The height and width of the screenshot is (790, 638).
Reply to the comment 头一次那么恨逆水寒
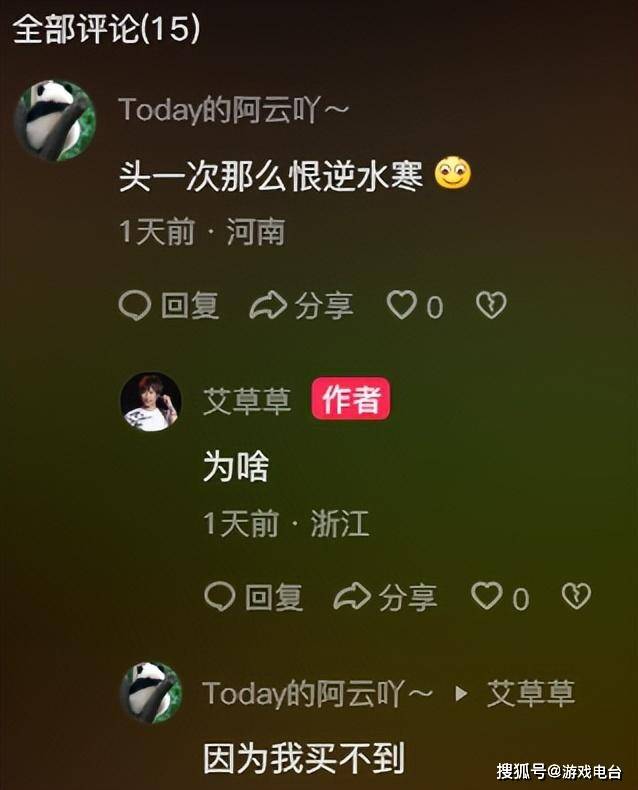pyautogui.click(x=169, y=306)
